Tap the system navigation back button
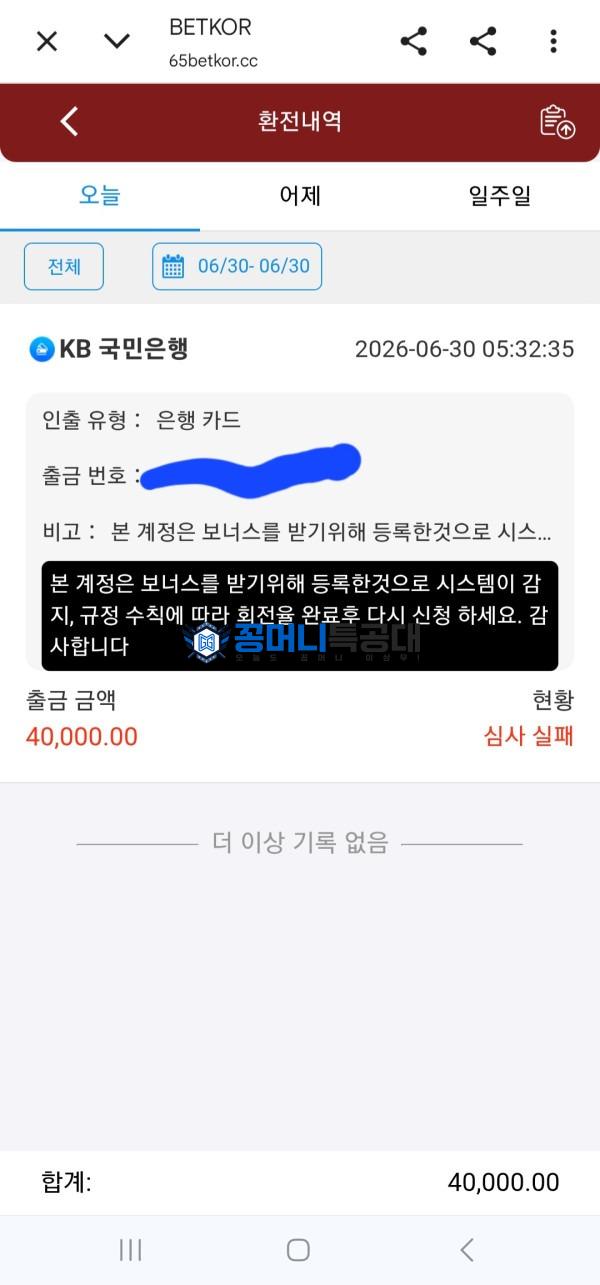This screenshot has width=600, height=1285. 467,1249
